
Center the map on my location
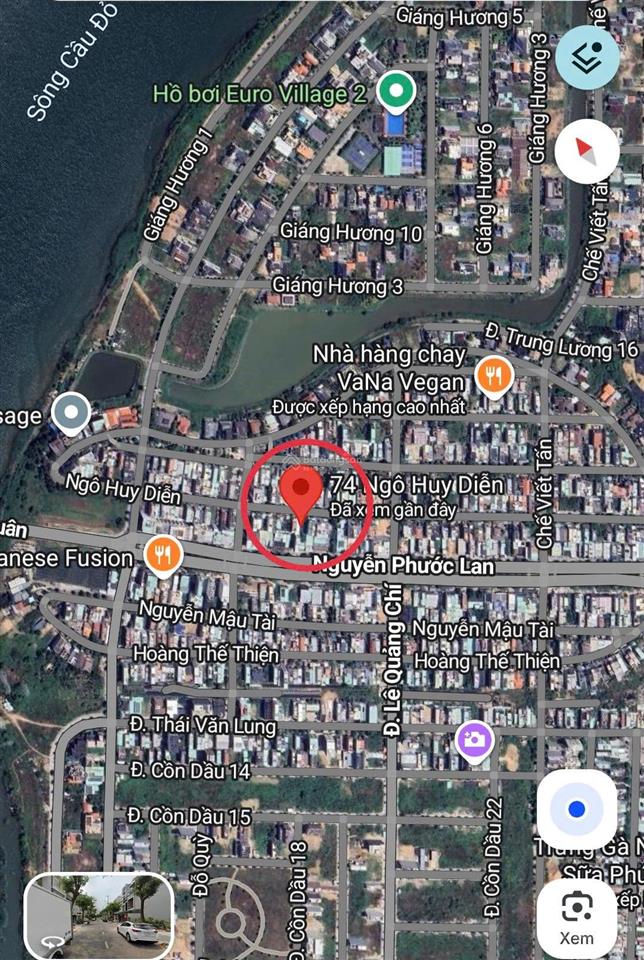(x=576, y=809)
